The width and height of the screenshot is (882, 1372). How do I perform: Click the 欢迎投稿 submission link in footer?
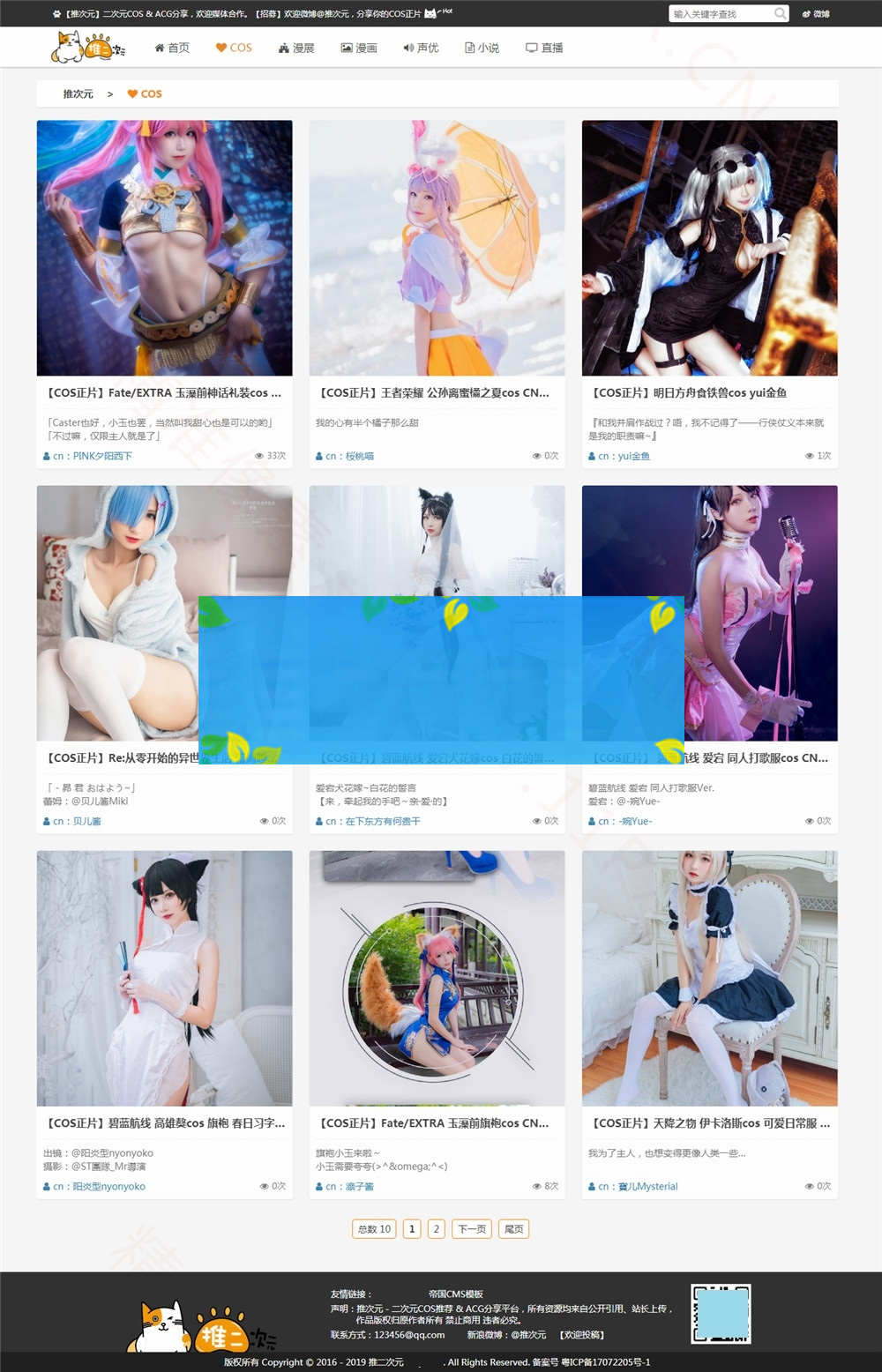580,1335
